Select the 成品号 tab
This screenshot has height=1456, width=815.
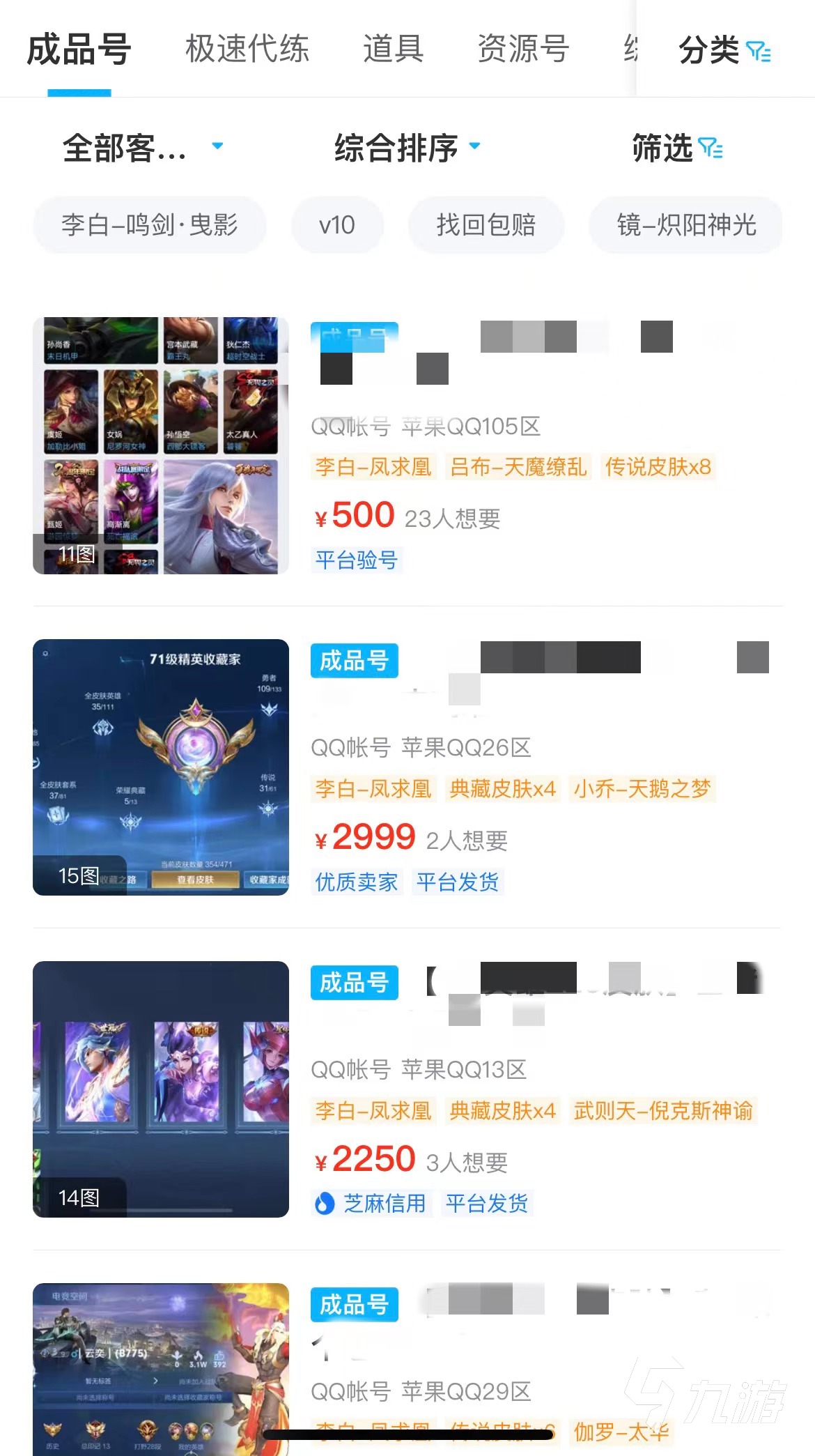pos(79,49)
